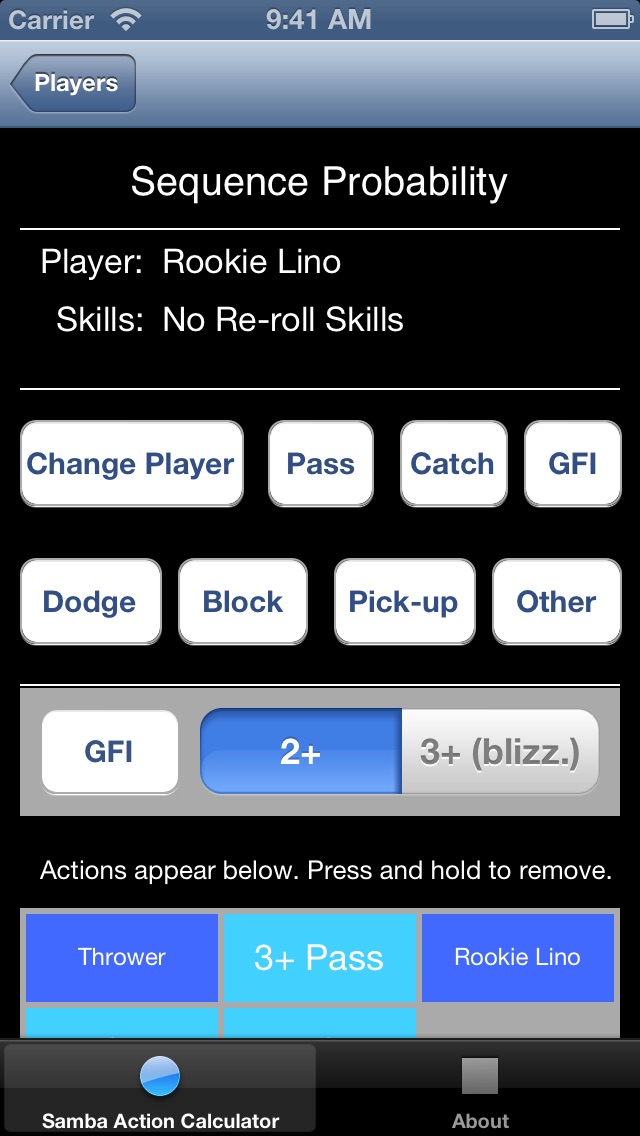This screenshot has height=1136, width=640.
Task: Tap the Rookie Lino action tile
Action: point(517,958)
